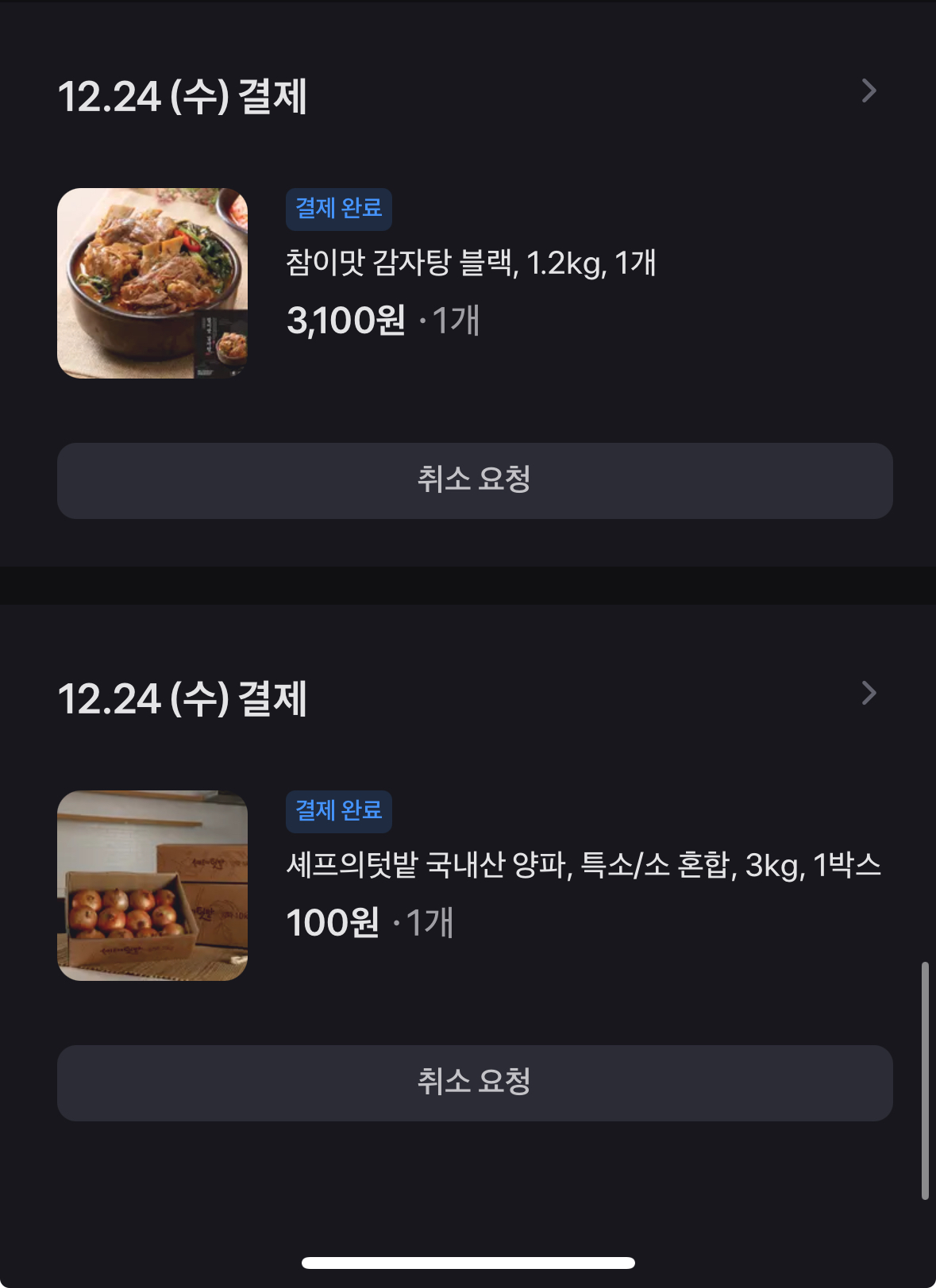The height and width of the screenshot is (1288, 936).
Task: Open order details chevron for 참이맛 감자탕 order
Action: pos(869,91)
